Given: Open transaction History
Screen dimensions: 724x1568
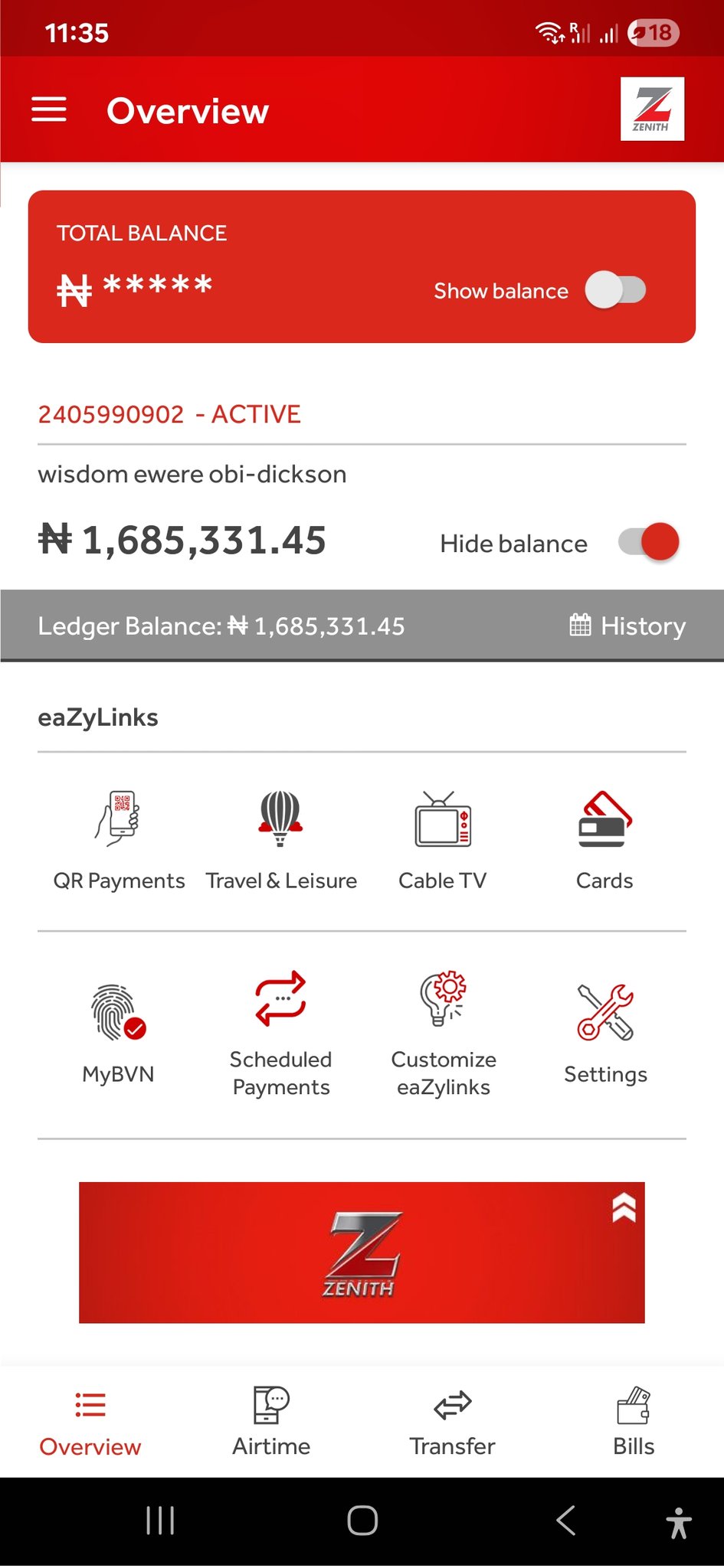Looking at the screenshot, I should [627, 626].
